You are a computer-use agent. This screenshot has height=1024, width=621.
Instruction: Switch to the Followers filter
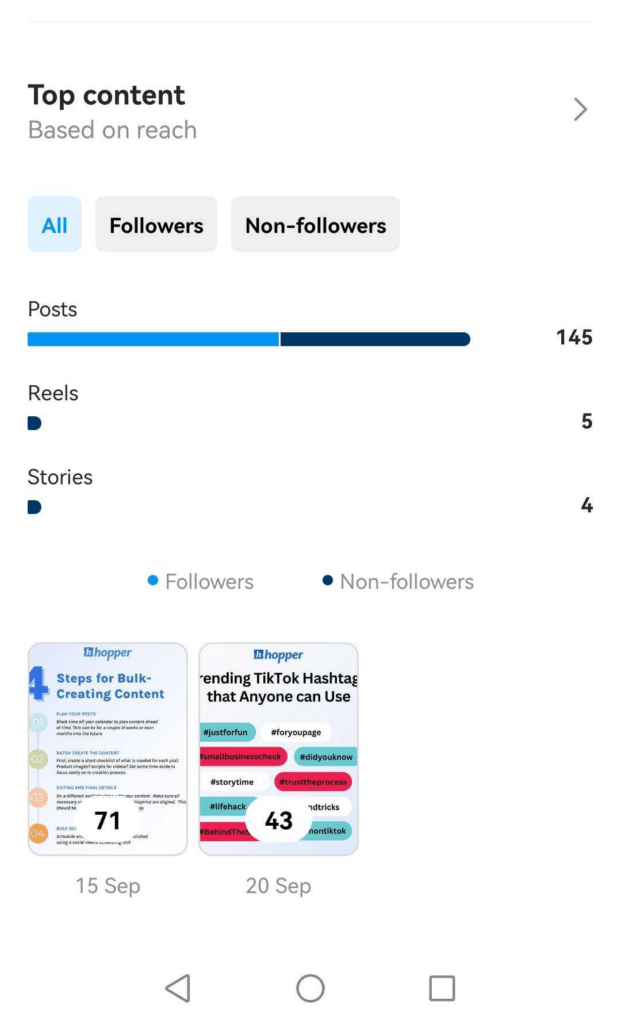pos(156,225)
